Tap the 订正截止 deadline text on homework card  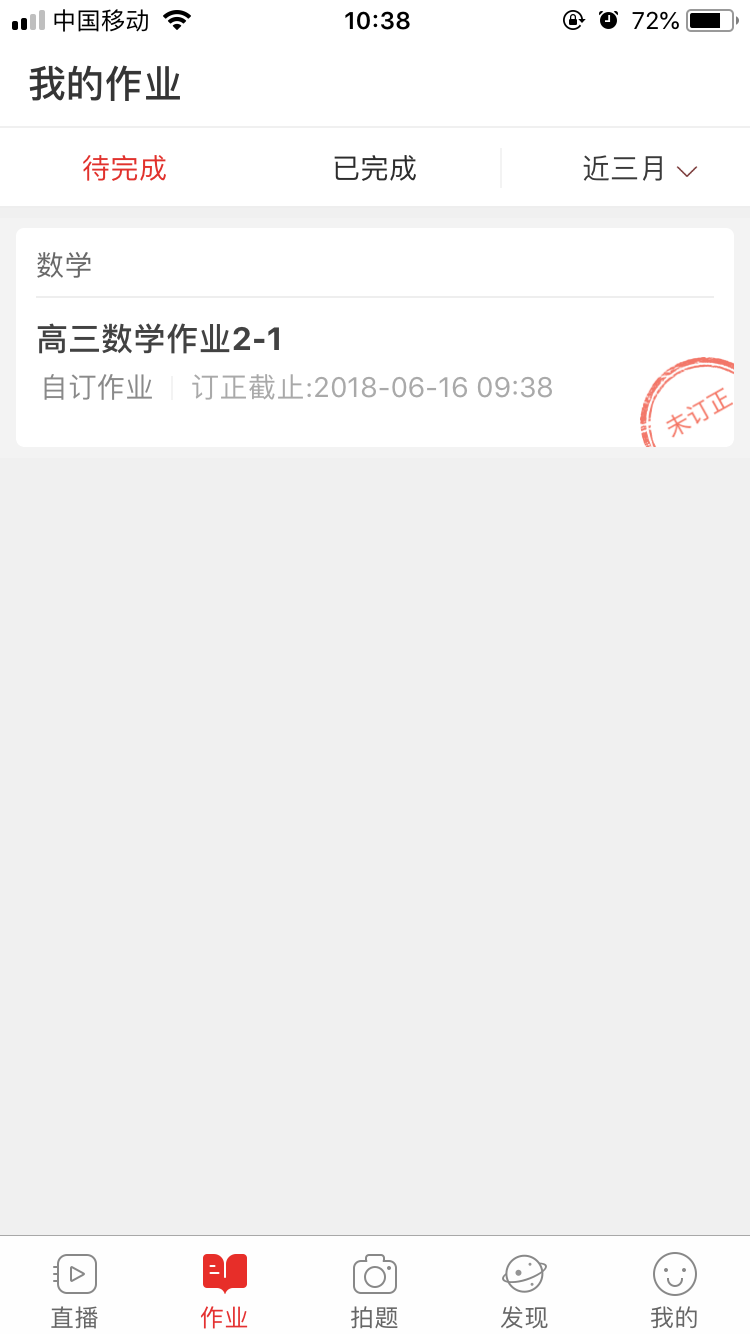coord(372,388)
